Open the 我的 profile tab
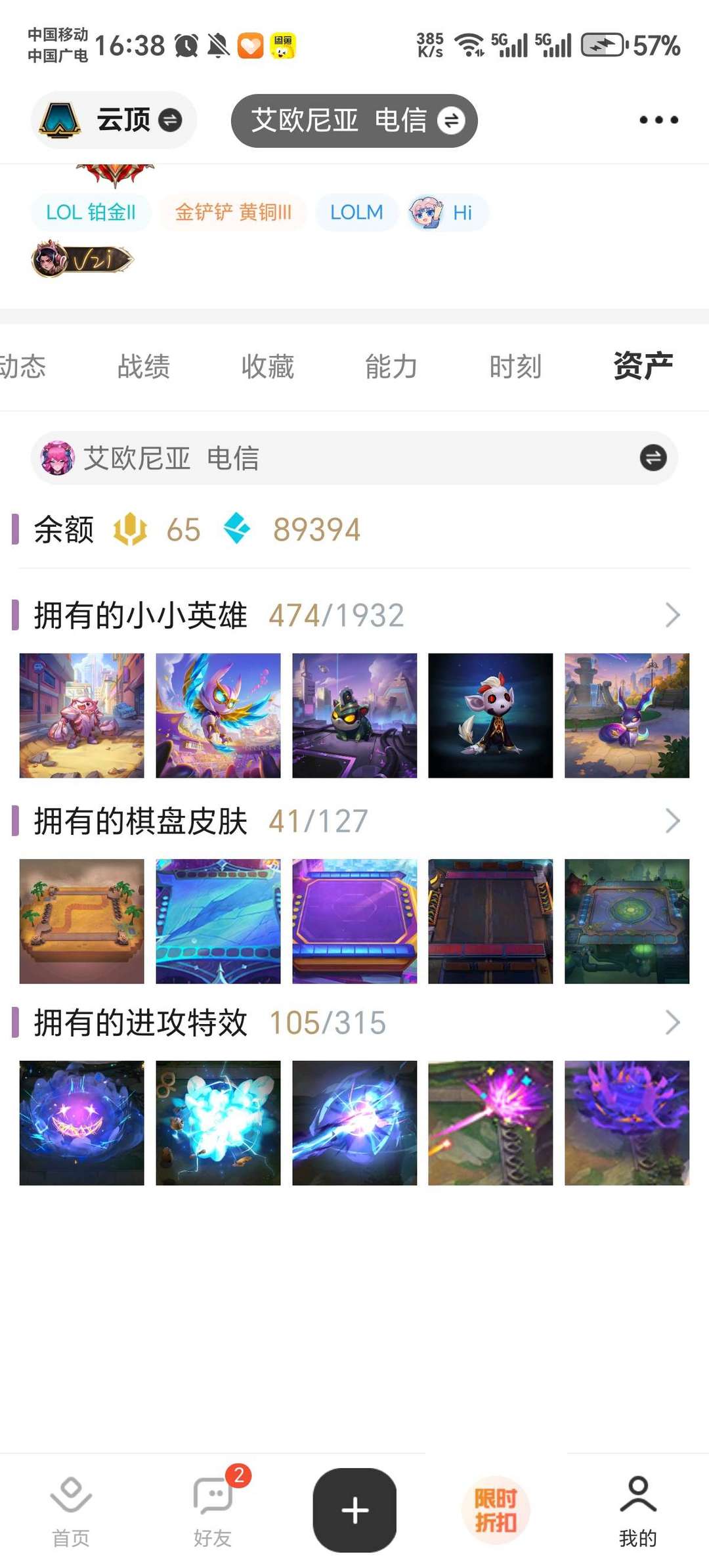Image resolution: width=709 pixels, height=1568 pixels. click(637, 1508)
